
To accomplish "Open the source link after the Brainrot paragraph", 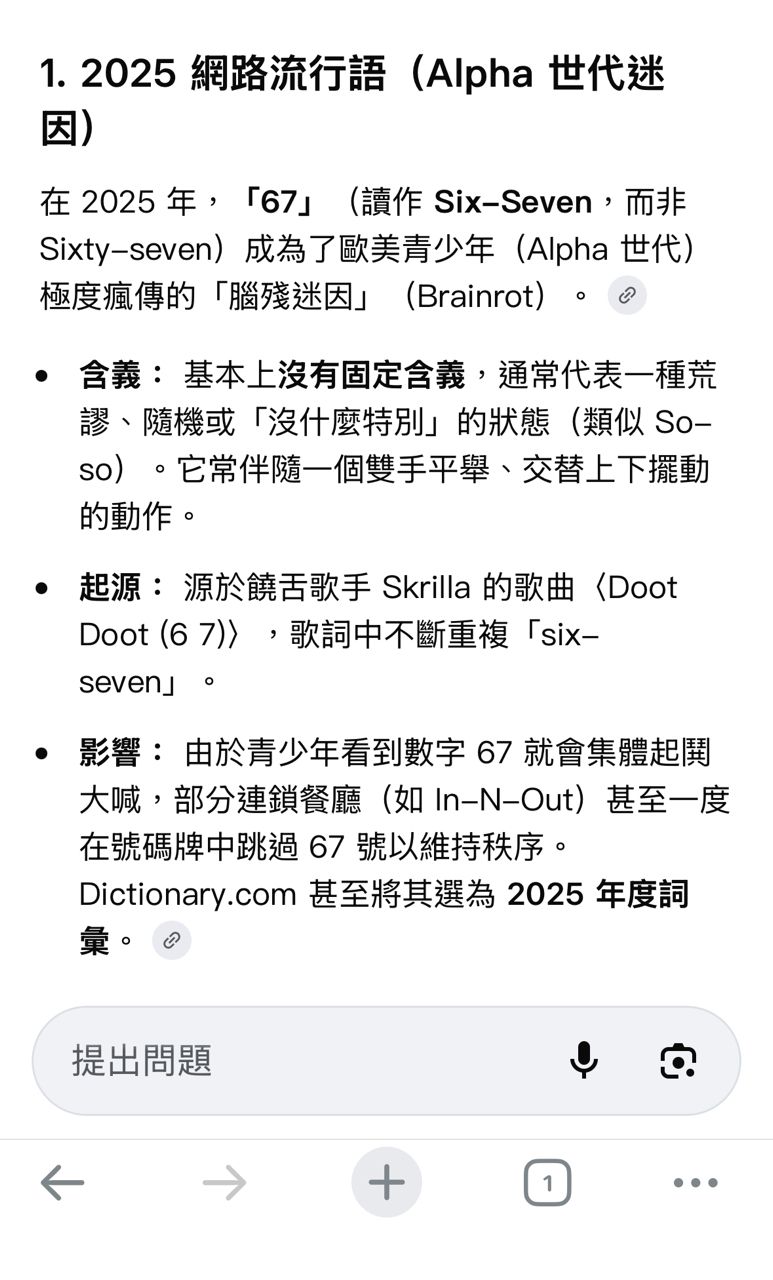I will point(627,295).
